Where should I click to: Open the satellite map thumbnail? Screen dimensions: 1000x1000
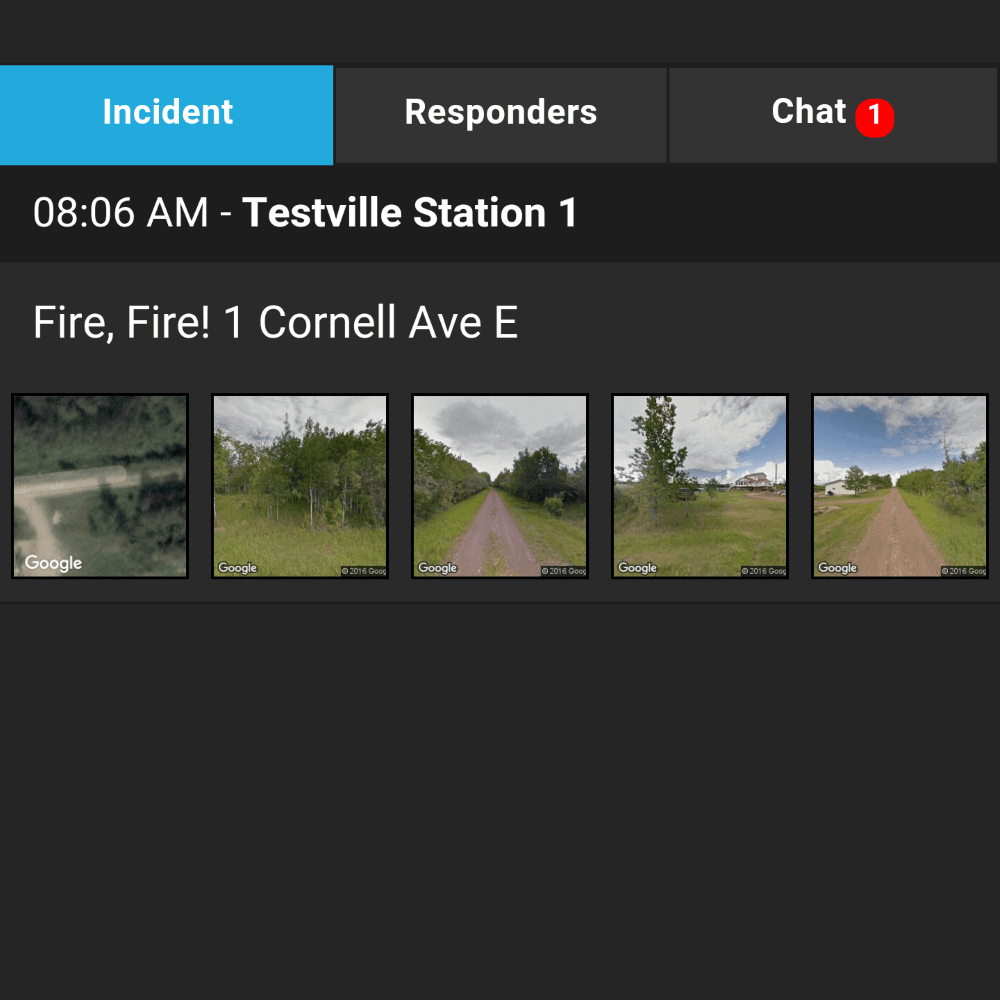100,486
